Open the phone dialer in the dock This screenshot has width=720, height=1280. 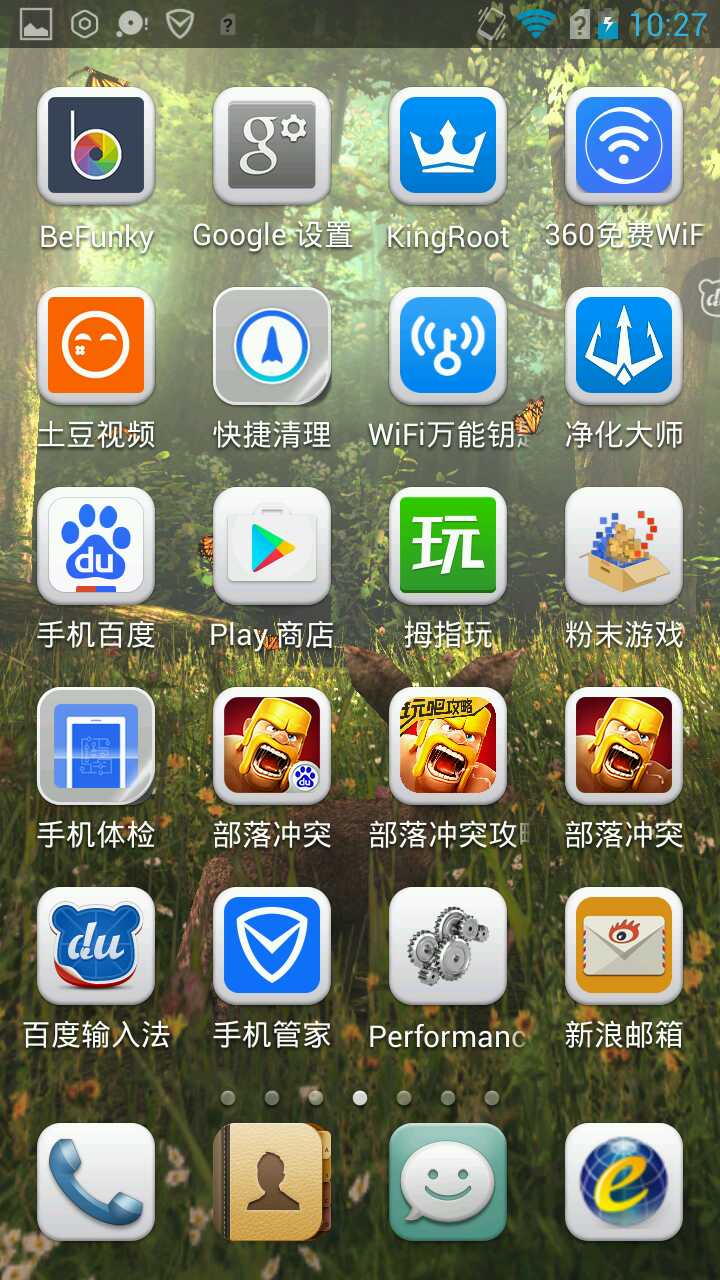[x=96, y=1182]
